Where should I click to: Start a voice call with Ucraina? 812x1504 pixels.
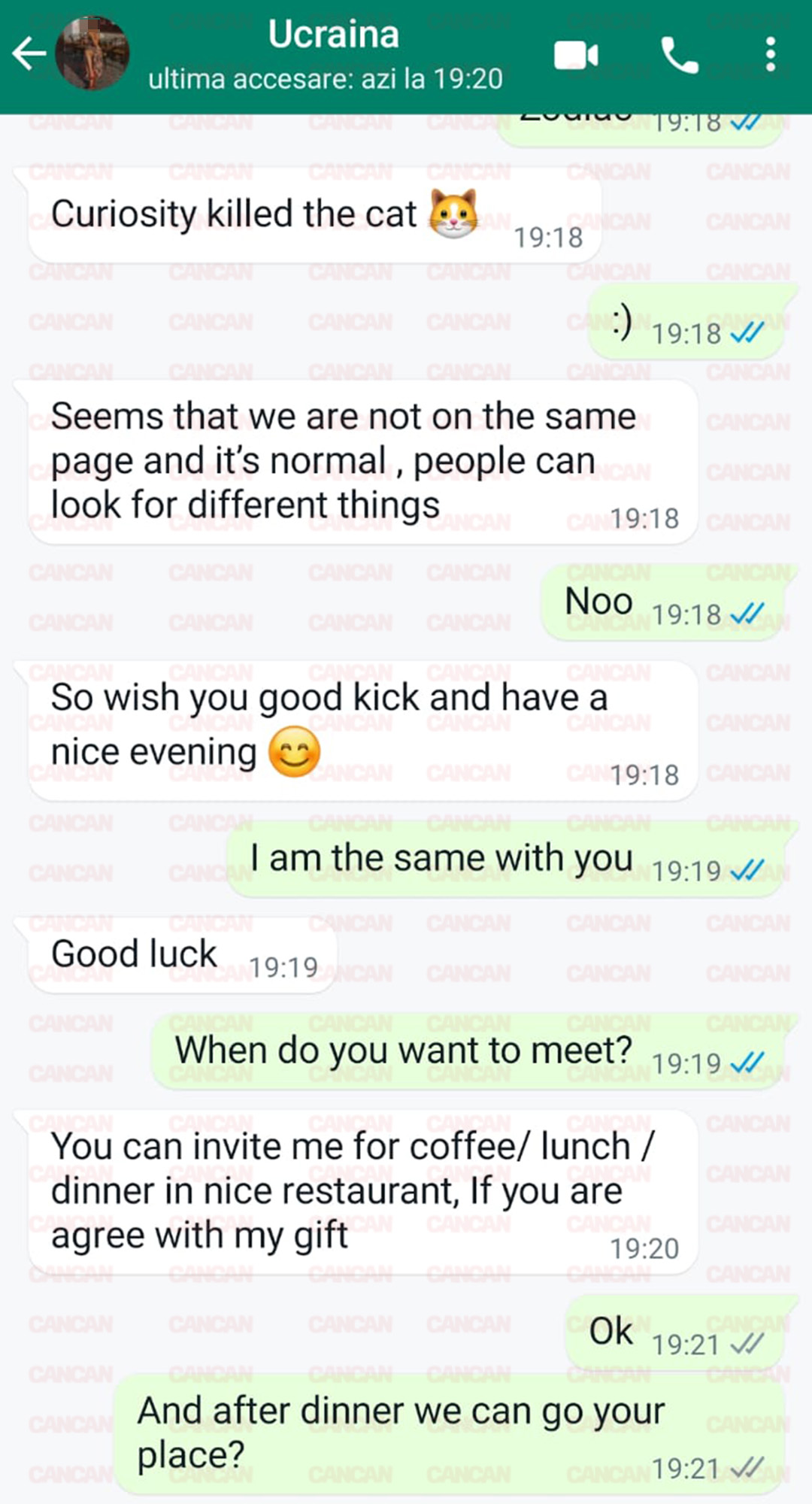pos(679,56)
